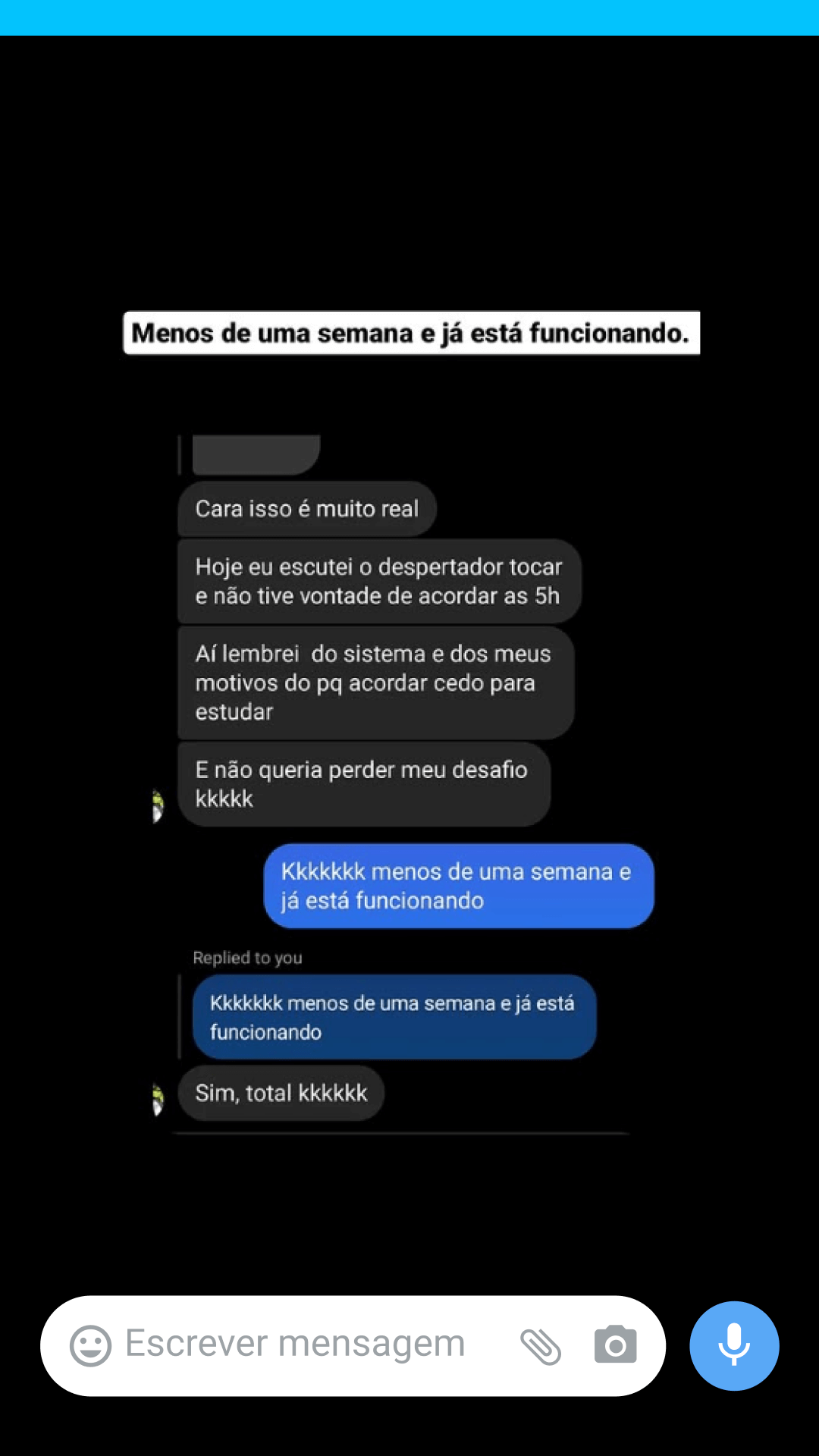Tap the message 'Cara isso é muito real'
819x1456 pixels.
(306, 509)
